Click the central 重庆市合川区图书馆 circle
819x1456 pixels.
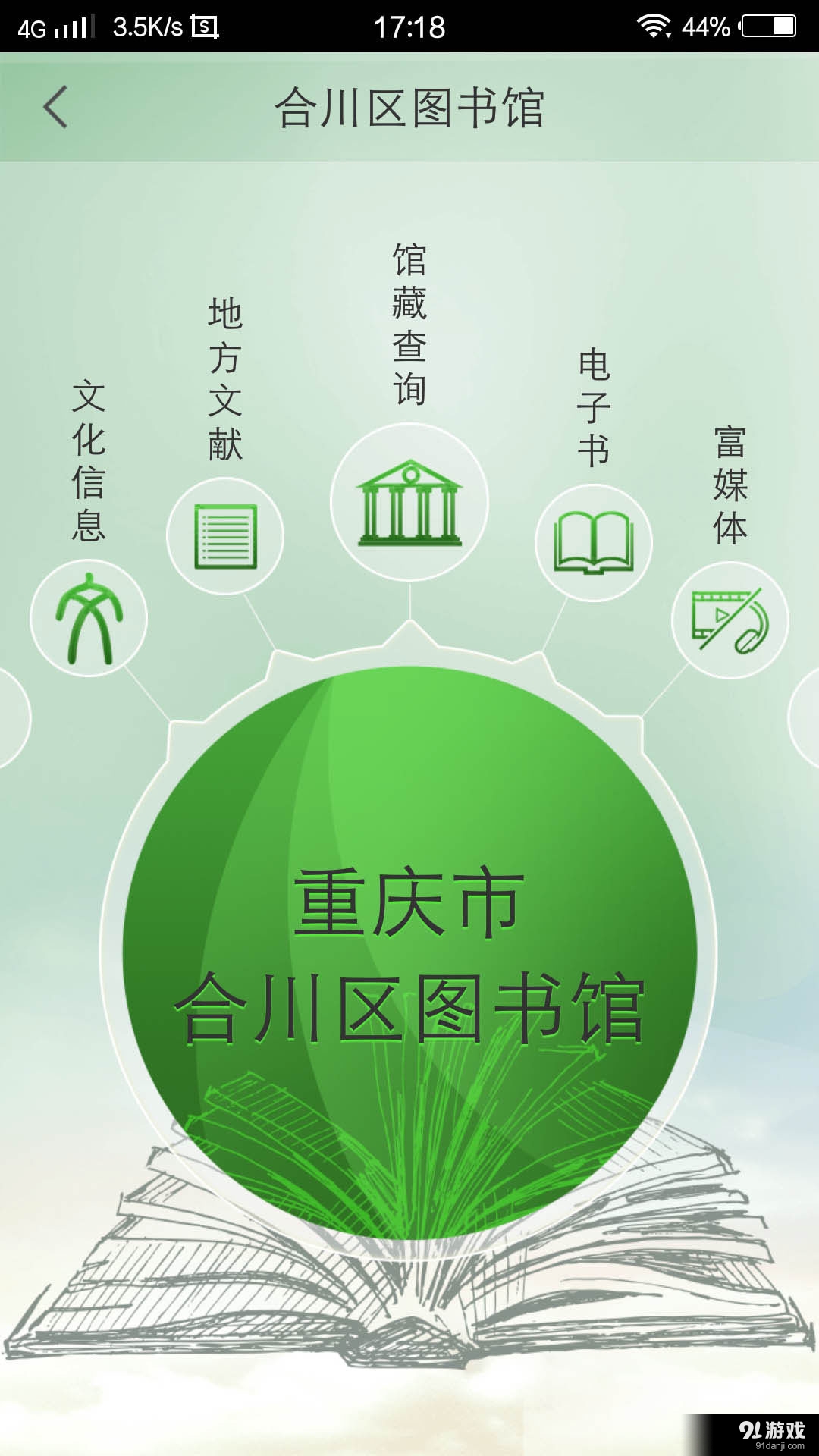click(409, 955)
